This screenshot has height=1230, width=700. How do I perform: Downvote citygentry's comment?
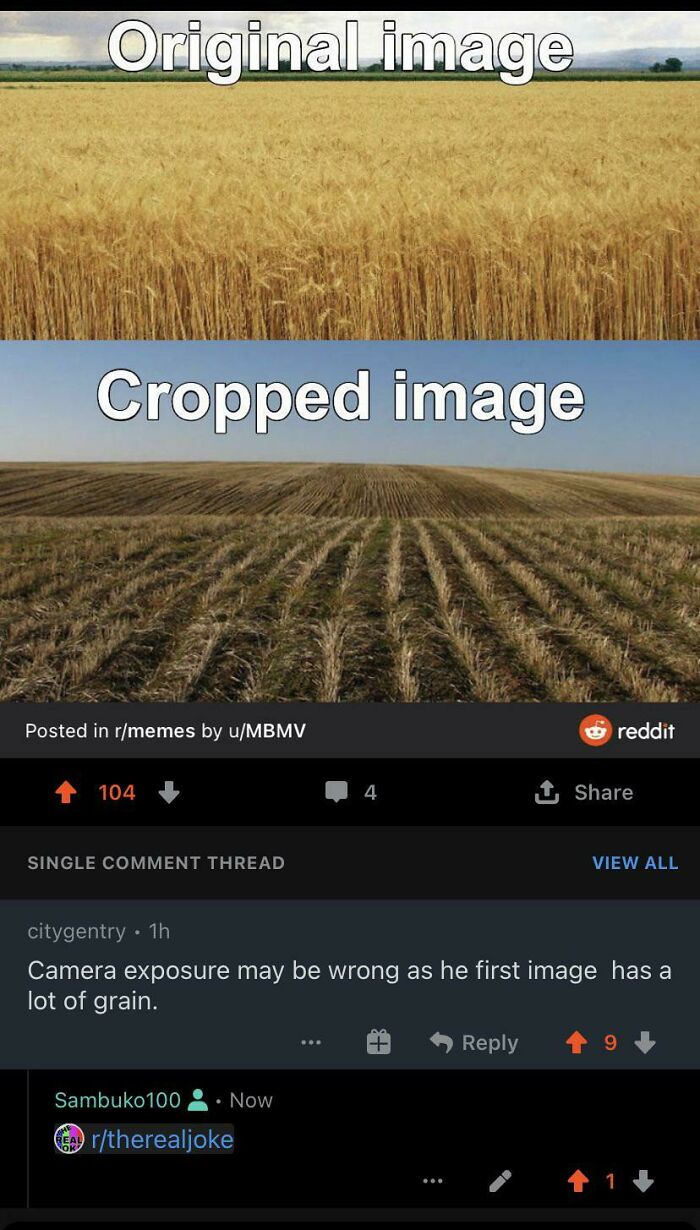pyautogui.click(x=645, y=1043)
